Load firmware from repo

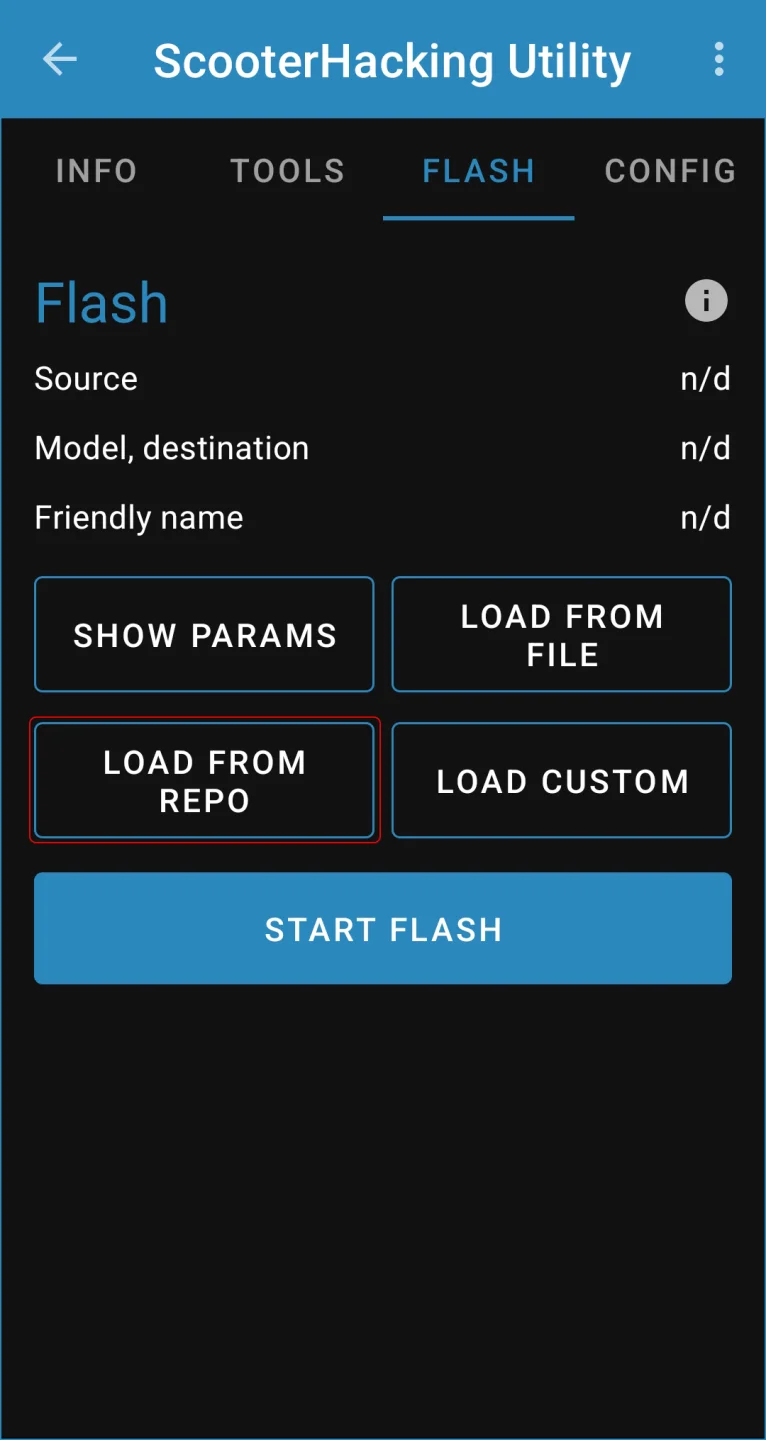coord(204,781)
